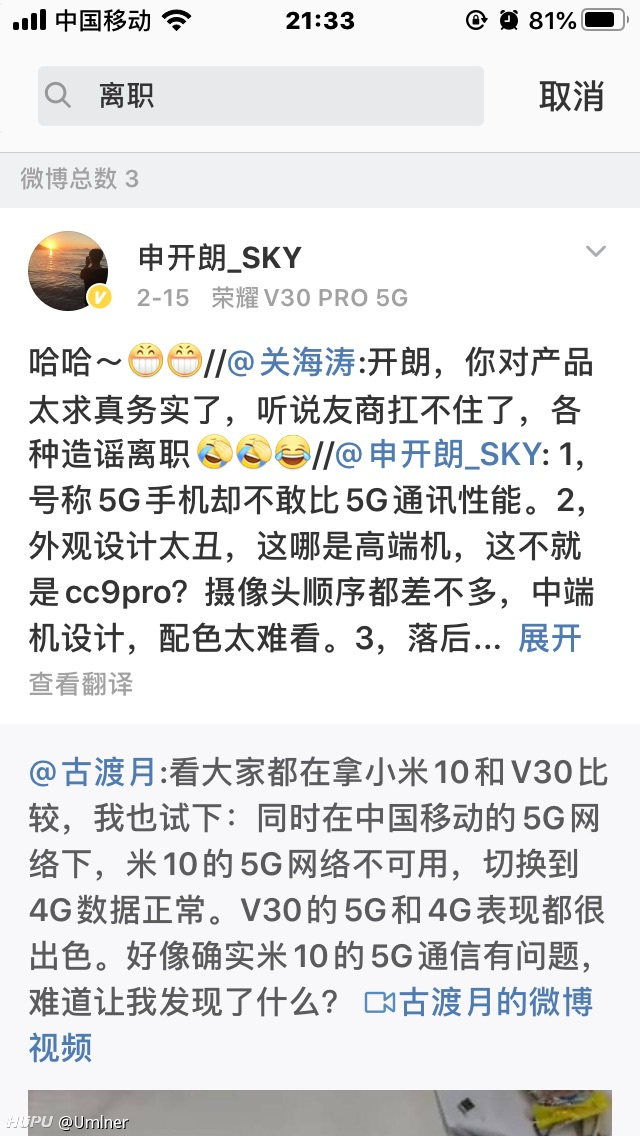Open the 古渡月的微博视频 link

click(x=312, y=1024)
